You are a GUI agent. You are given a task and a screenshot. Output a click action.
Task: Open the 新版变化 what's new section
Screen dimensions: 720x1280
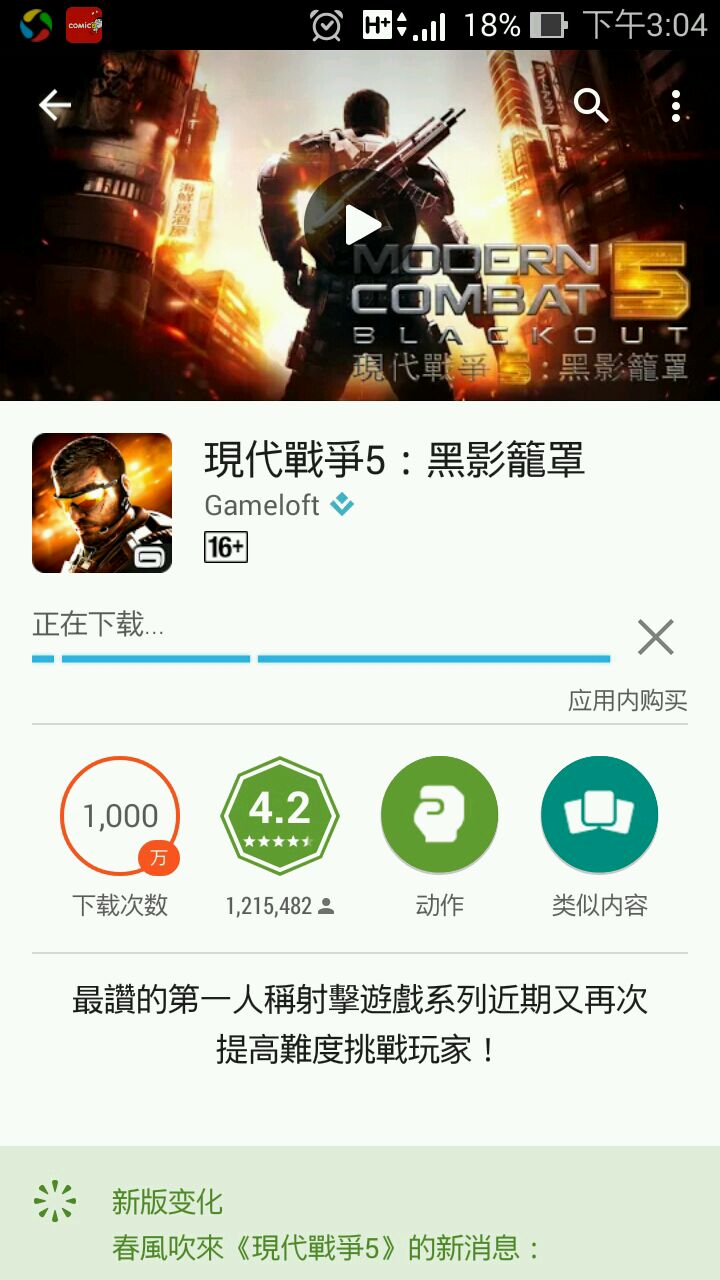[167, 1201]
